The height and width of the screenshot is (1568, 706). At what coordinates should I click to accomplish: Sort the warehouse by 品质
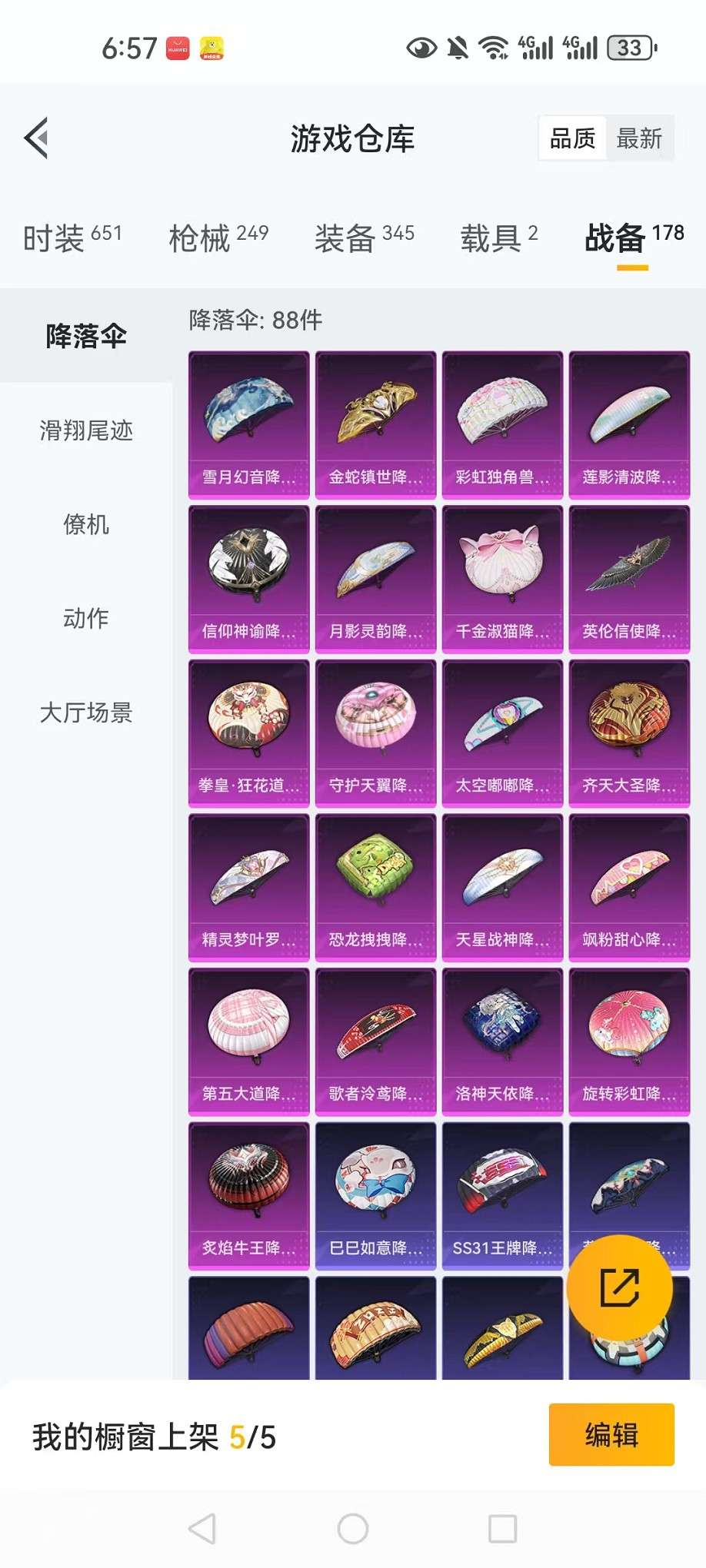pos(573,139)
